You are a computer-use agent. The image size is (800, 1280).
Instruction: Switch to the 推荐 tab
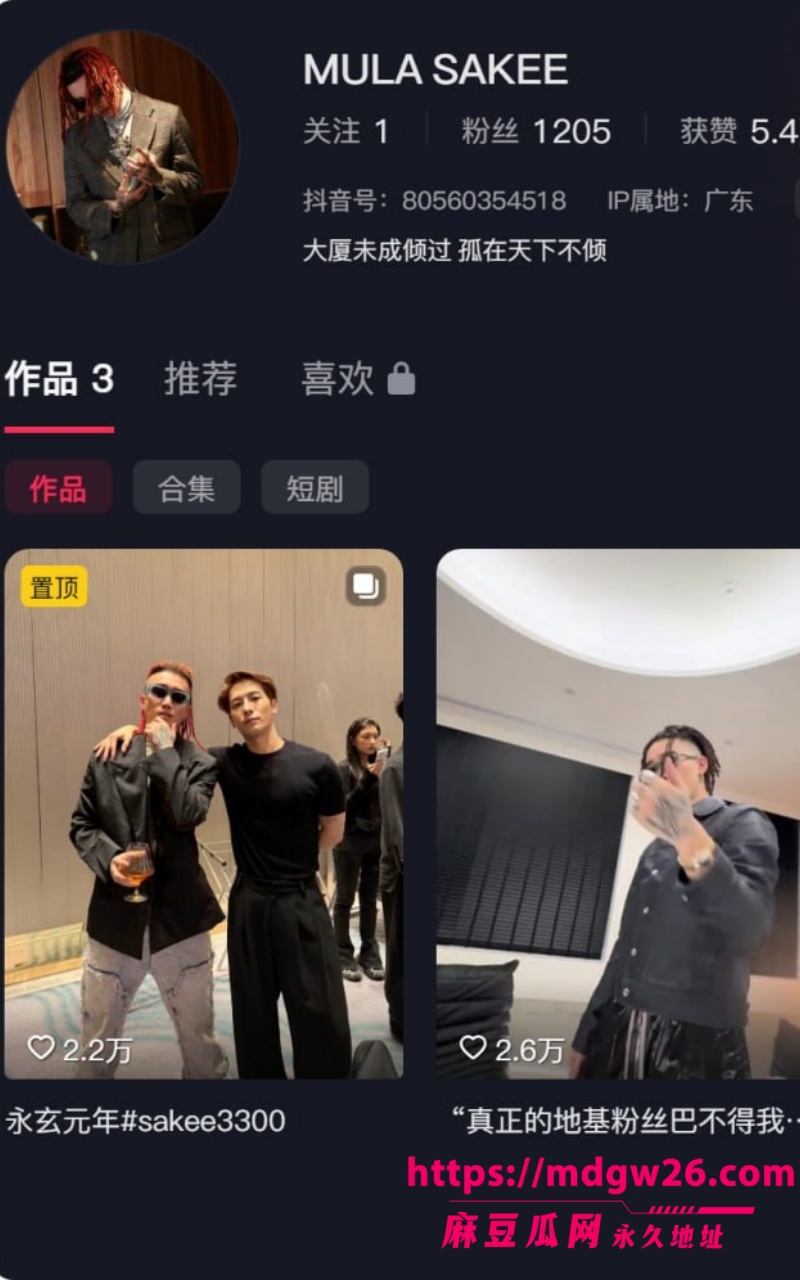pos(201,380)
